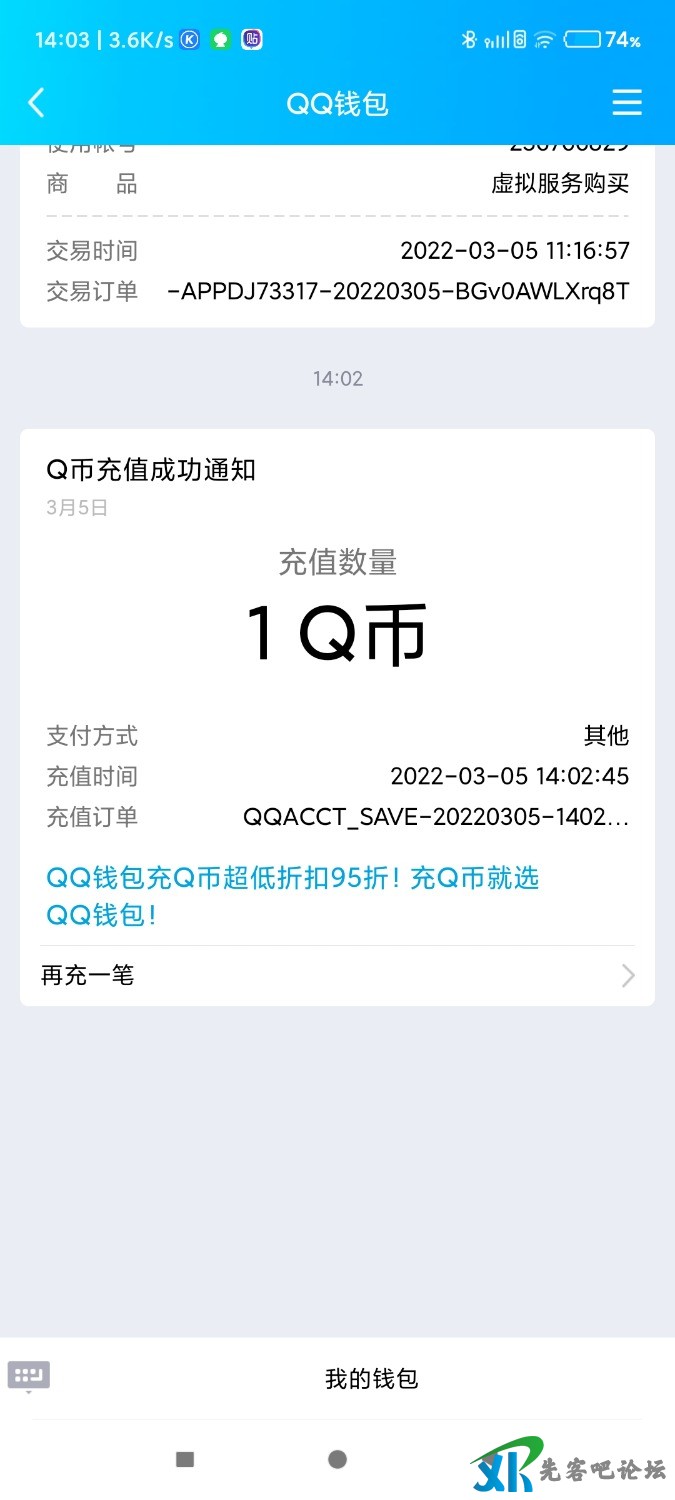This screenshot has width=675, height=1500.
Task: Open the QQ钱包充Q币 95折 discount link
Action: [x=292, y=896]
